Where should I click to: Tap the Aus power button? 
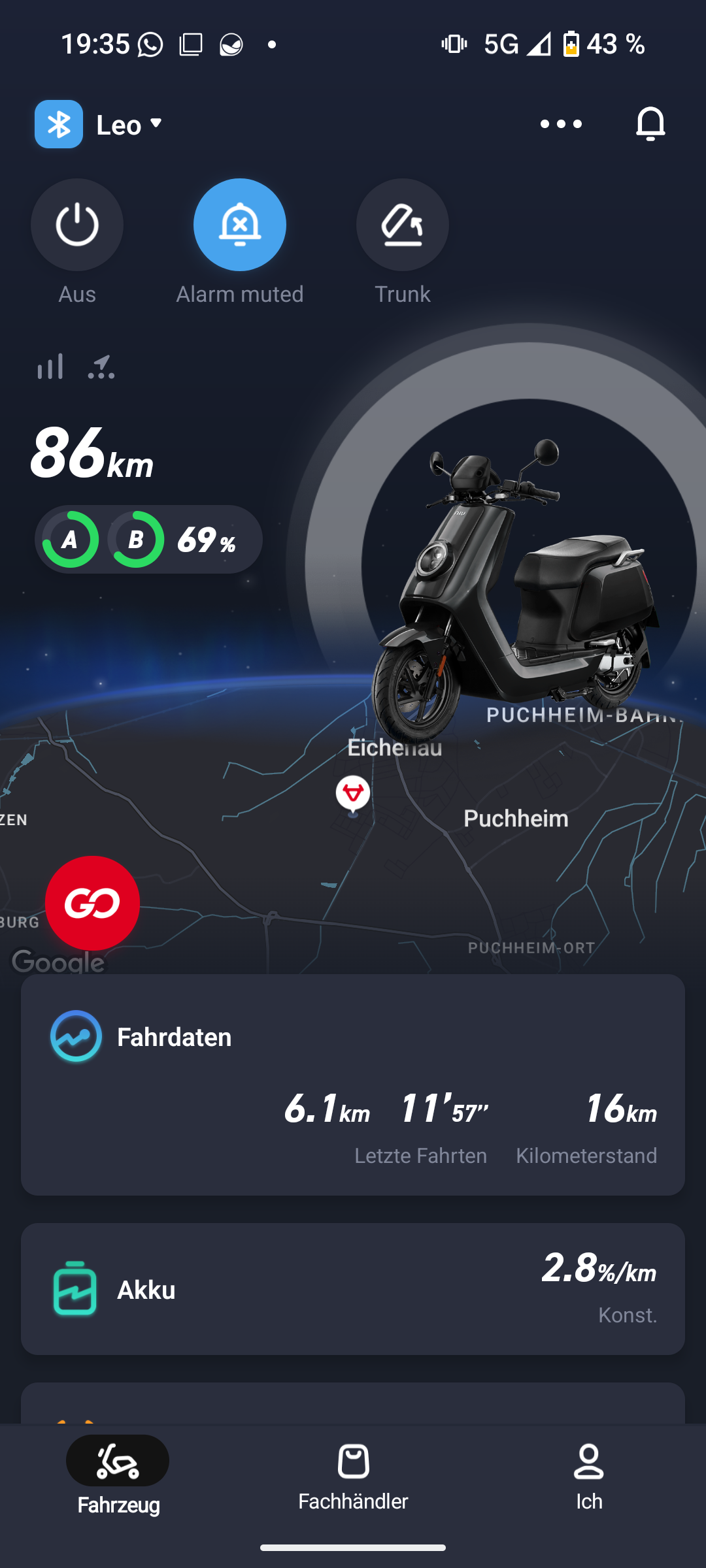[x=77, y=225]
